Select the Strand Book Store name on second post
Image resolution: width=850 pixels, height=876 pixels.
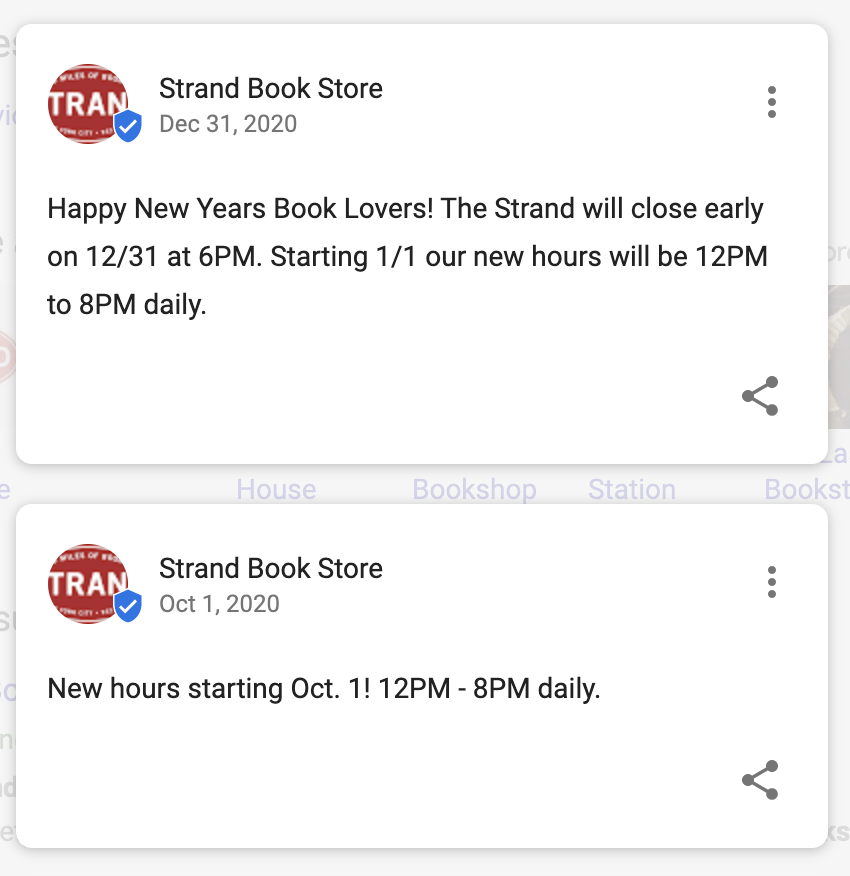click(x=270, y=568)
